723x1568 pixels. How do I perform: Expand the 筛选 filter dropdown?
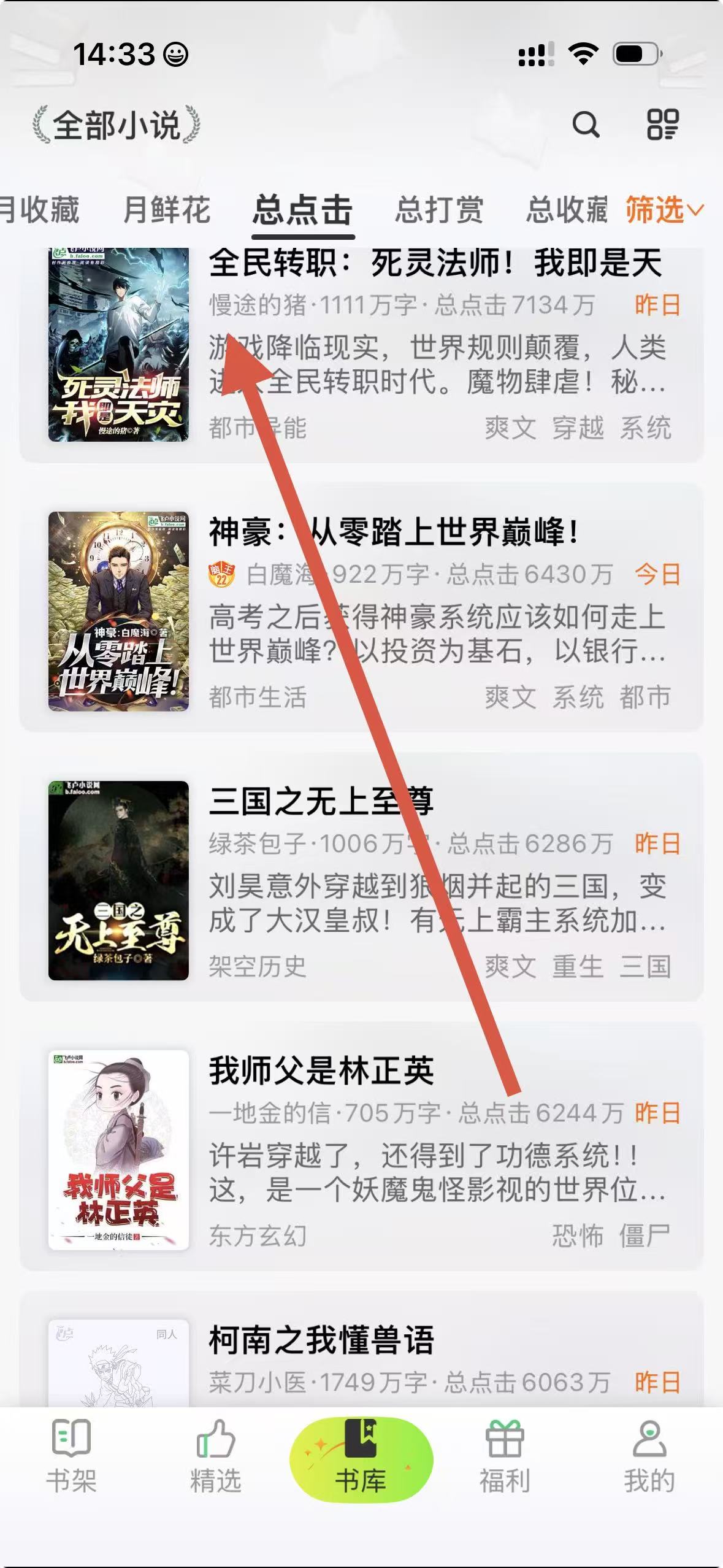click(664, 210)
